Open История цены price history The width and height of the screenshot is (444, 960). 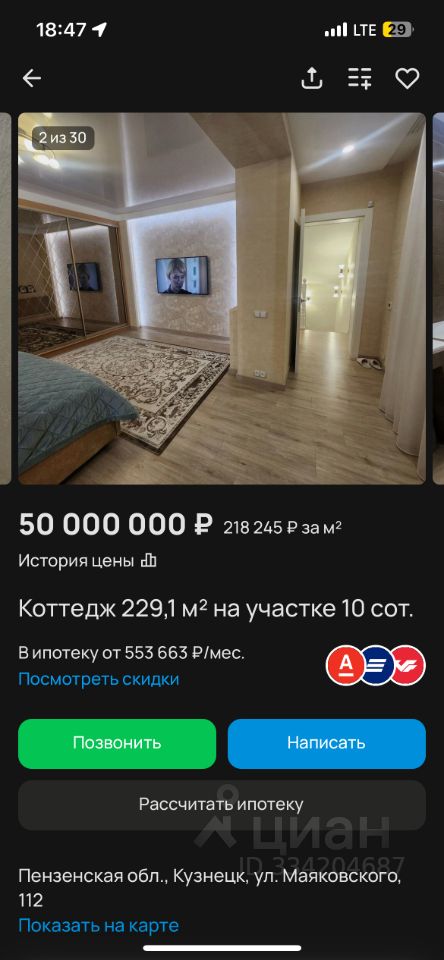(x=88, y=560)
